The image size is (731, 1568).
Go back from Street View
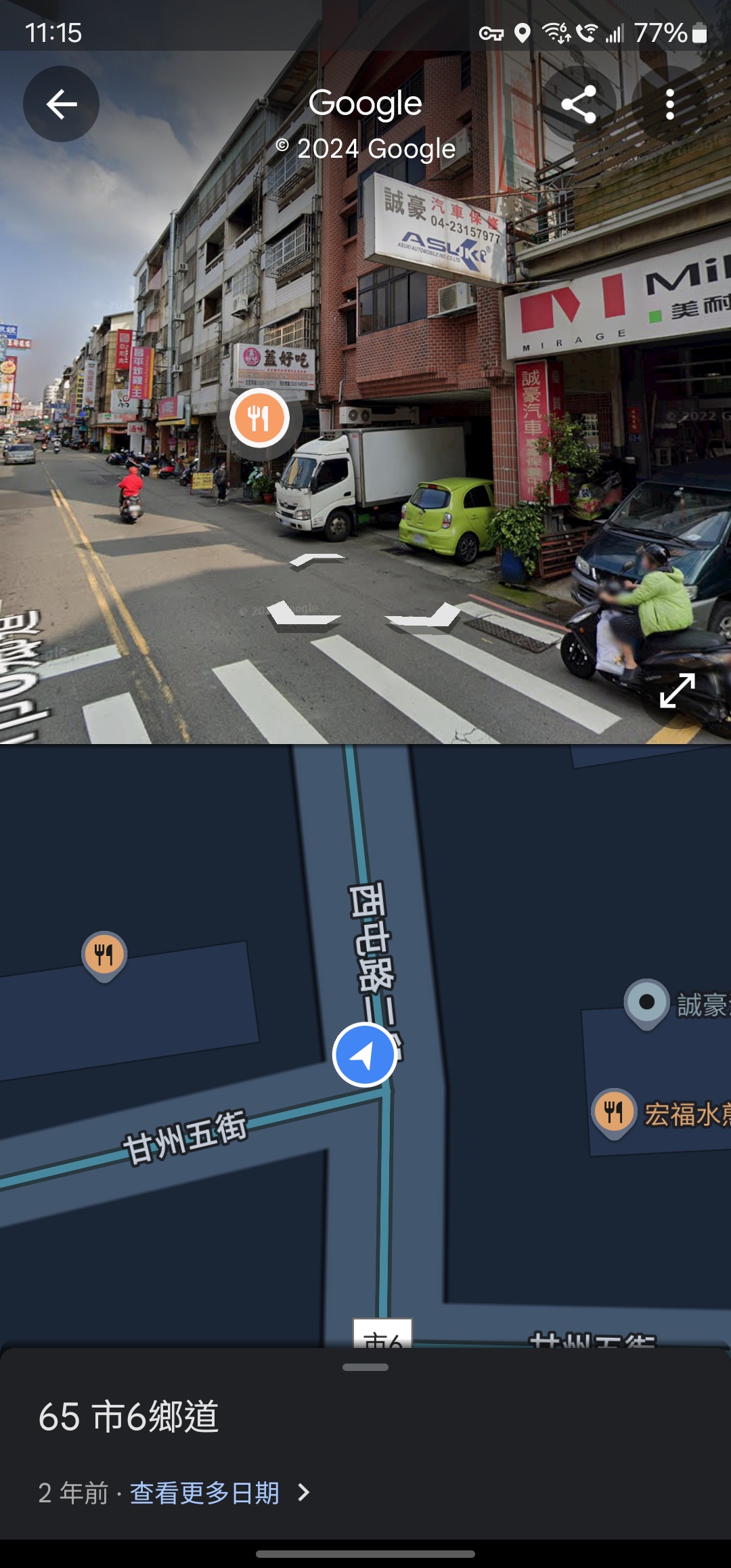point(61,104)
